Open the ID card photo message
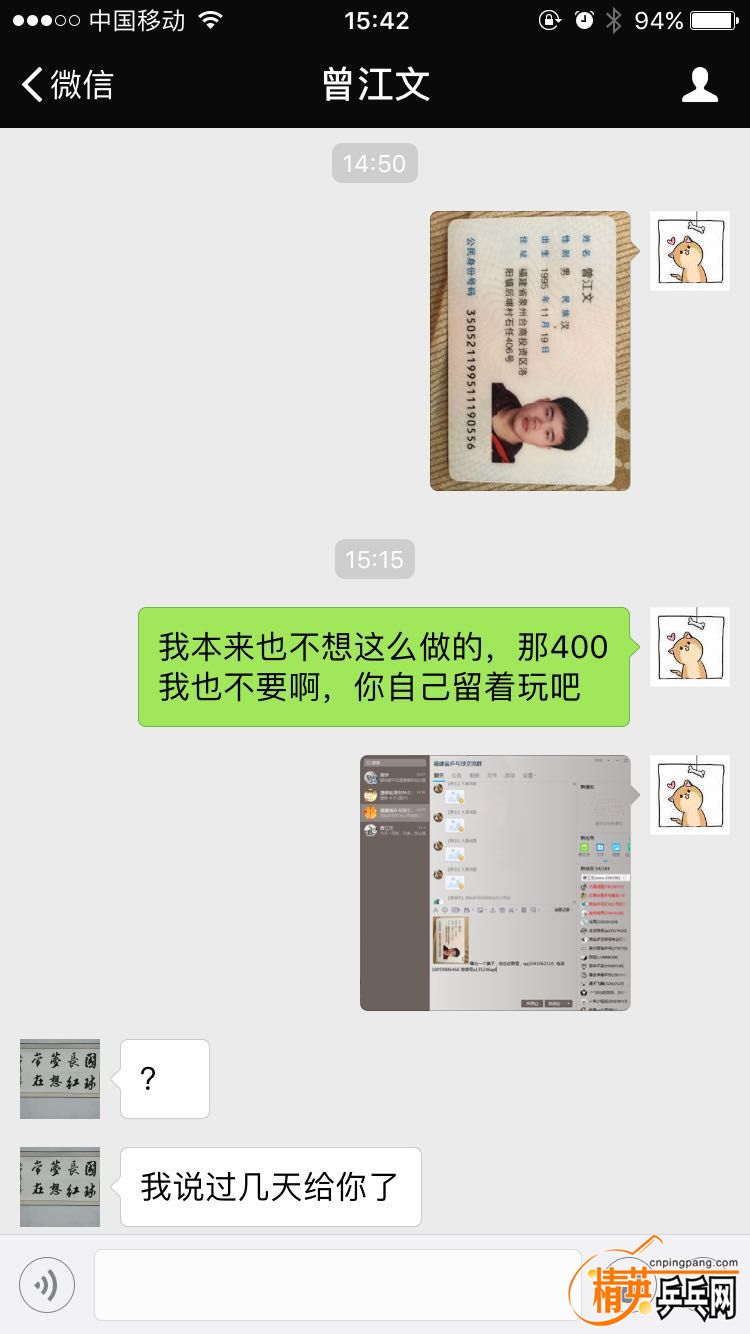 tap(530, 351)
